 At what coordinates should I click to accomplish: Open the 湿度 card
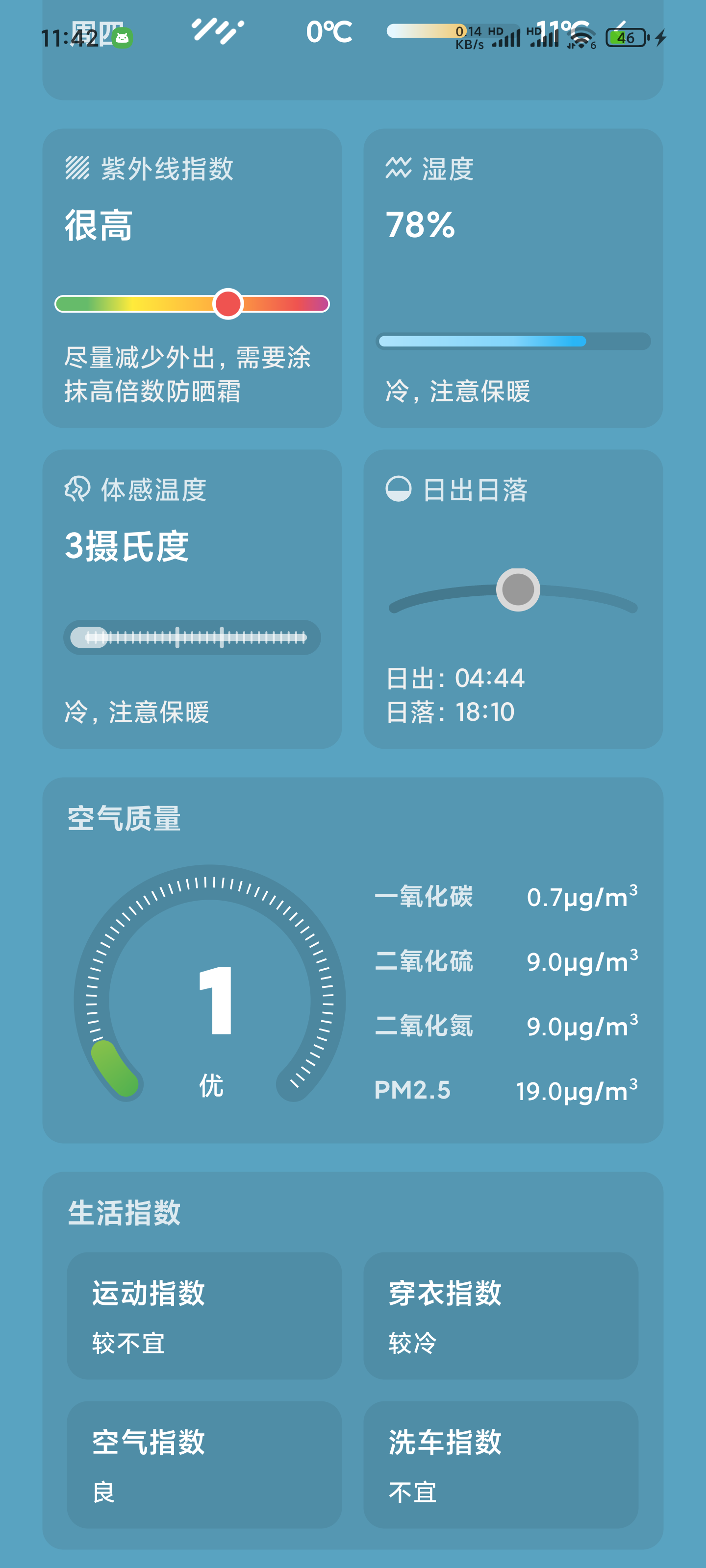pyautogui.click(x=513, y=278)
